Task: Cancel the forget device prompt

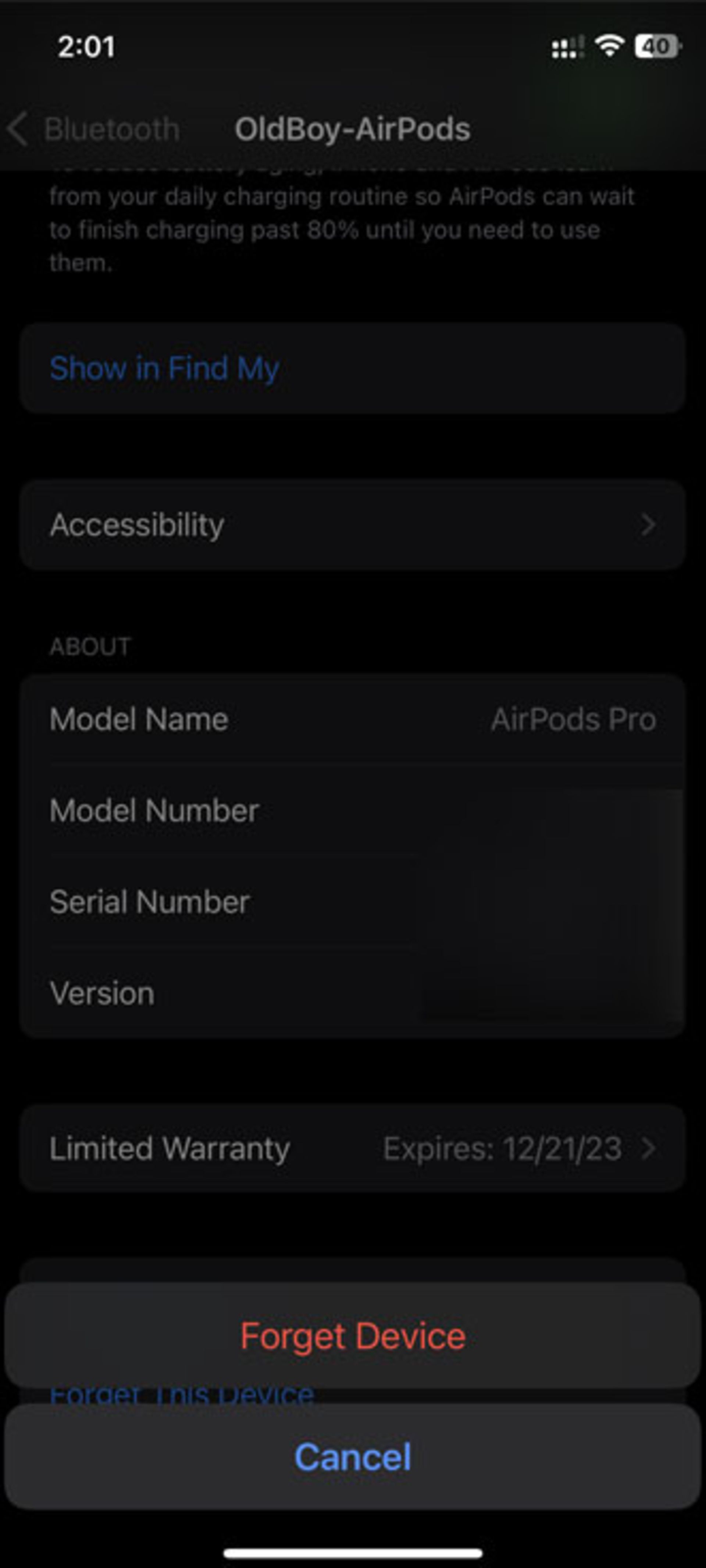Action: pyautogui.click(x=353, y=1457)
